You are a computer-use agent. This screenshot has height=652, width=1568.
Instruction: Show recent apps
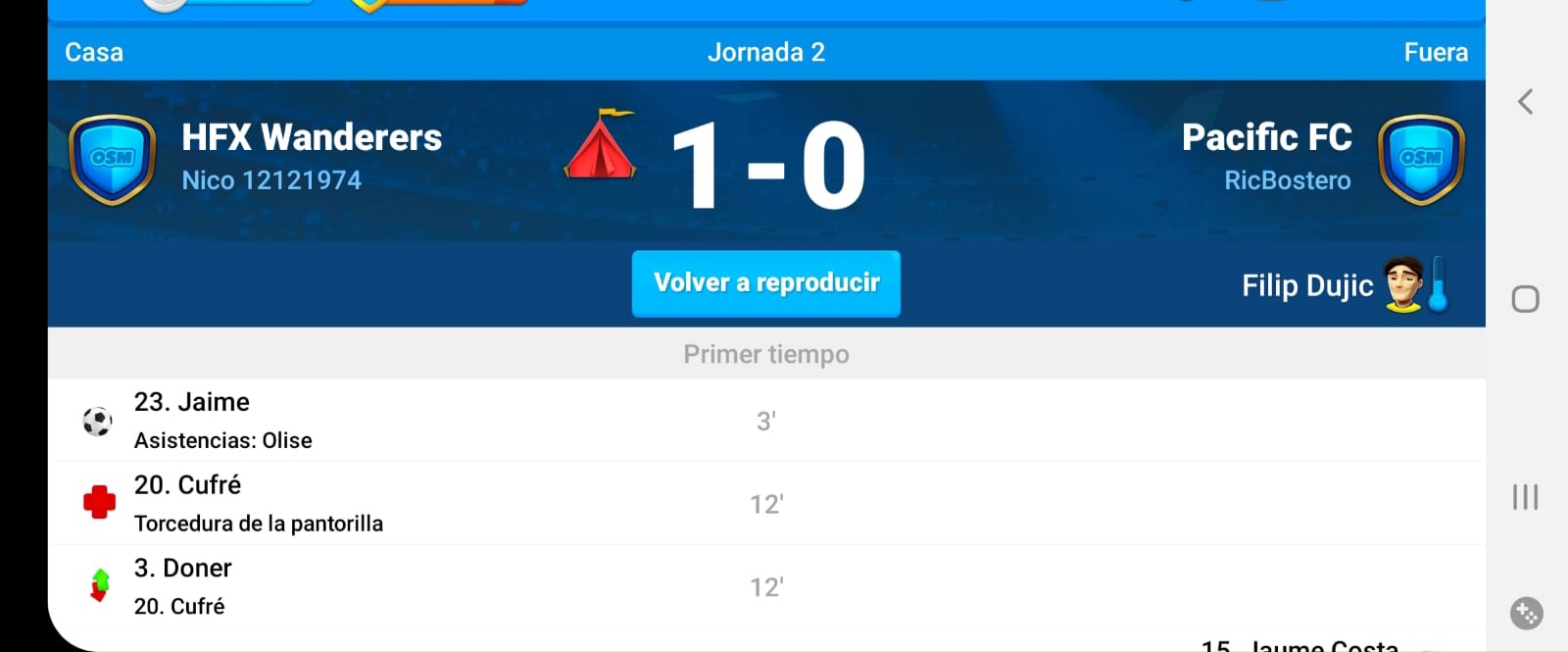coord(1525,497)
